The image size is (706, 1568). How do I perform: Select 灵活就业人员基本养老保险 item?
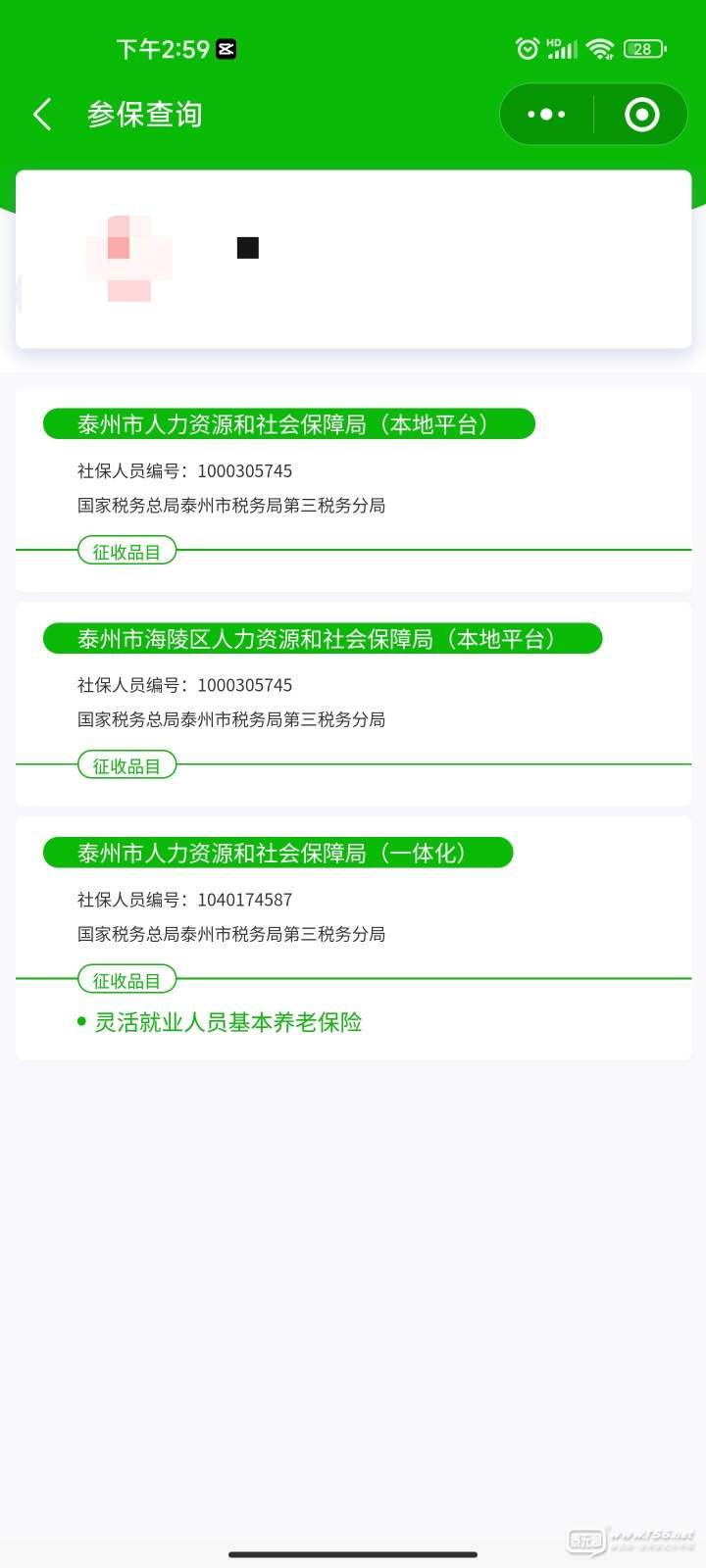pyautogui.click(x=227, y=1022)
